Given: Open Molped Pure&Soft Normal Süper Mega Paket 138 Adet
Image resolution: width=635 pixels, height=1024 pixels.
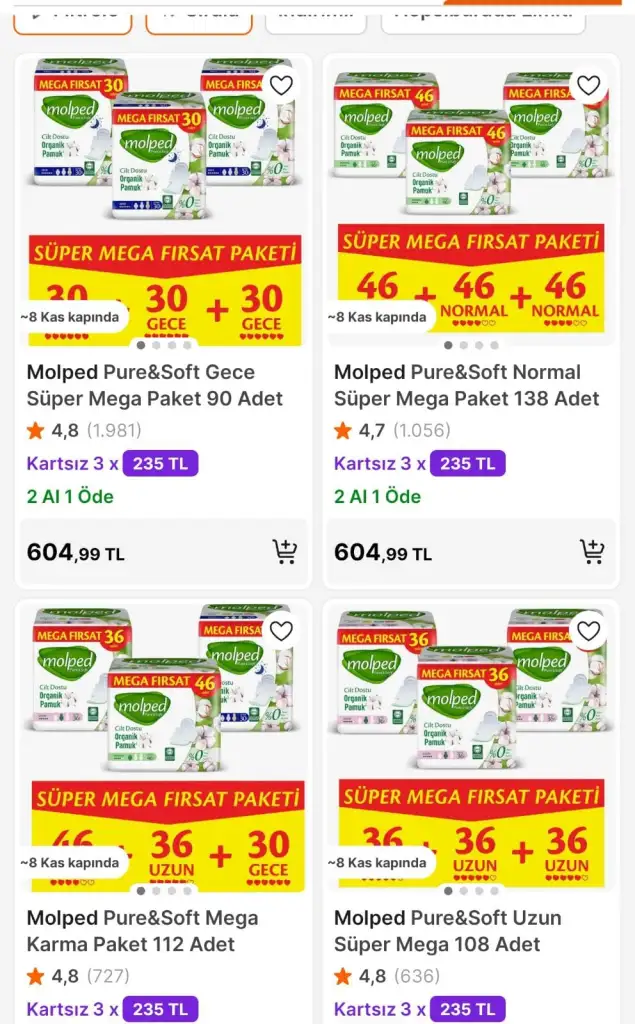Looking at the screenshot, I should pos(466,385).
